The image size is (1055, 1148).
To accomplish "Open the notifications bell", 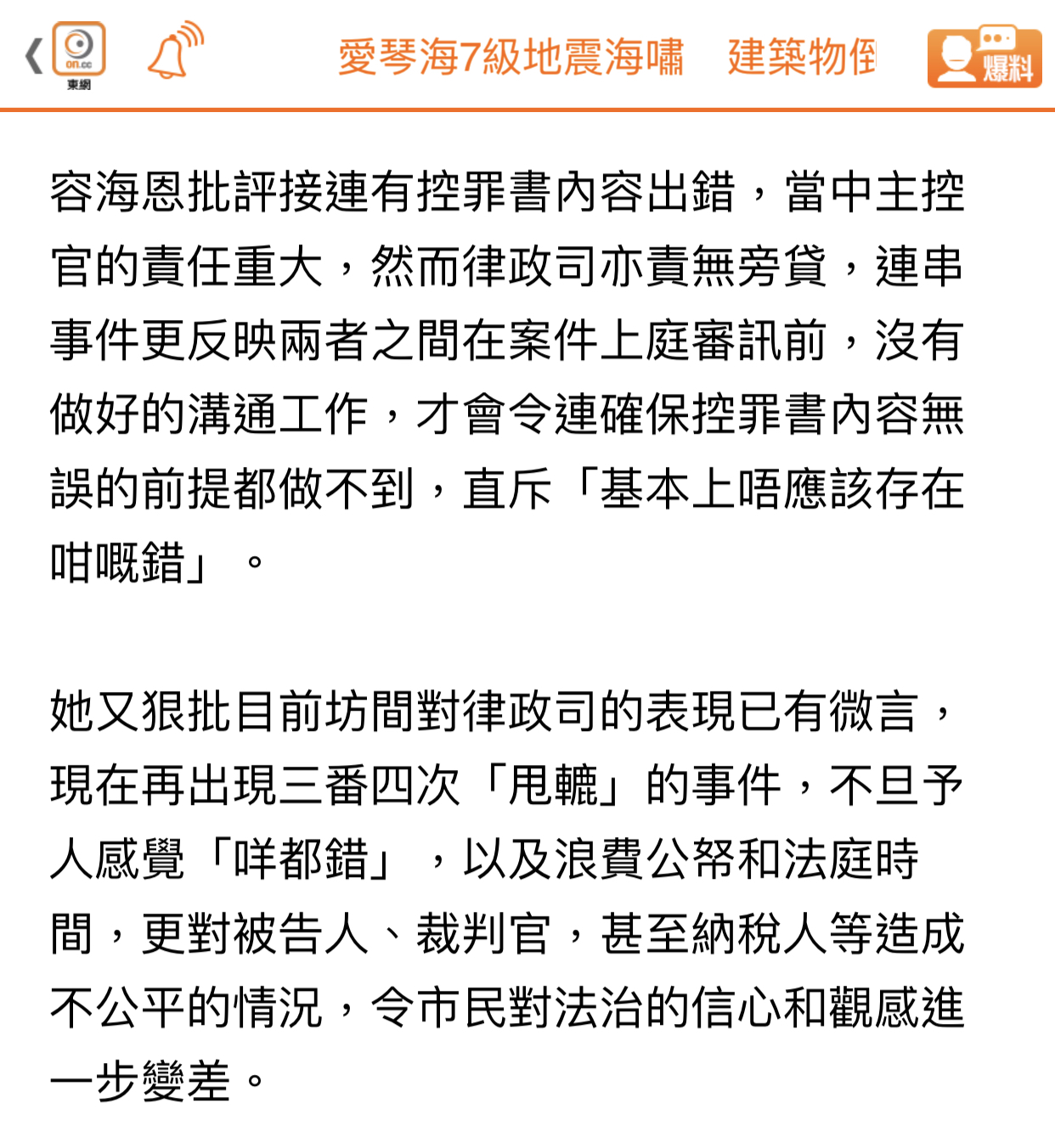I will 175,53.
